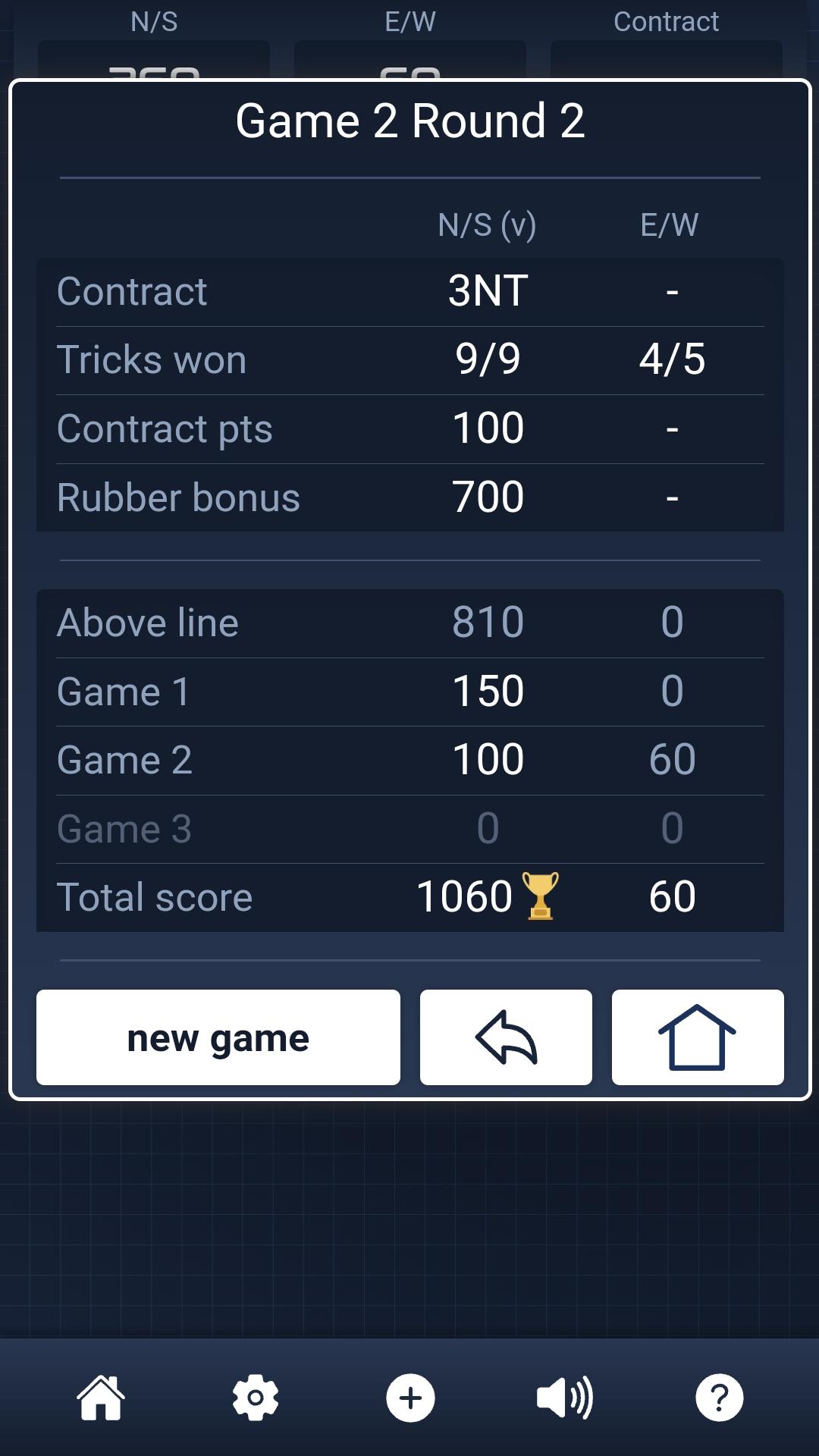The width and height of the screenshot is (819, 1456).
Task: Tap the undo back-arrow button
Action: pyautogui.click(x=506, y=1037)
